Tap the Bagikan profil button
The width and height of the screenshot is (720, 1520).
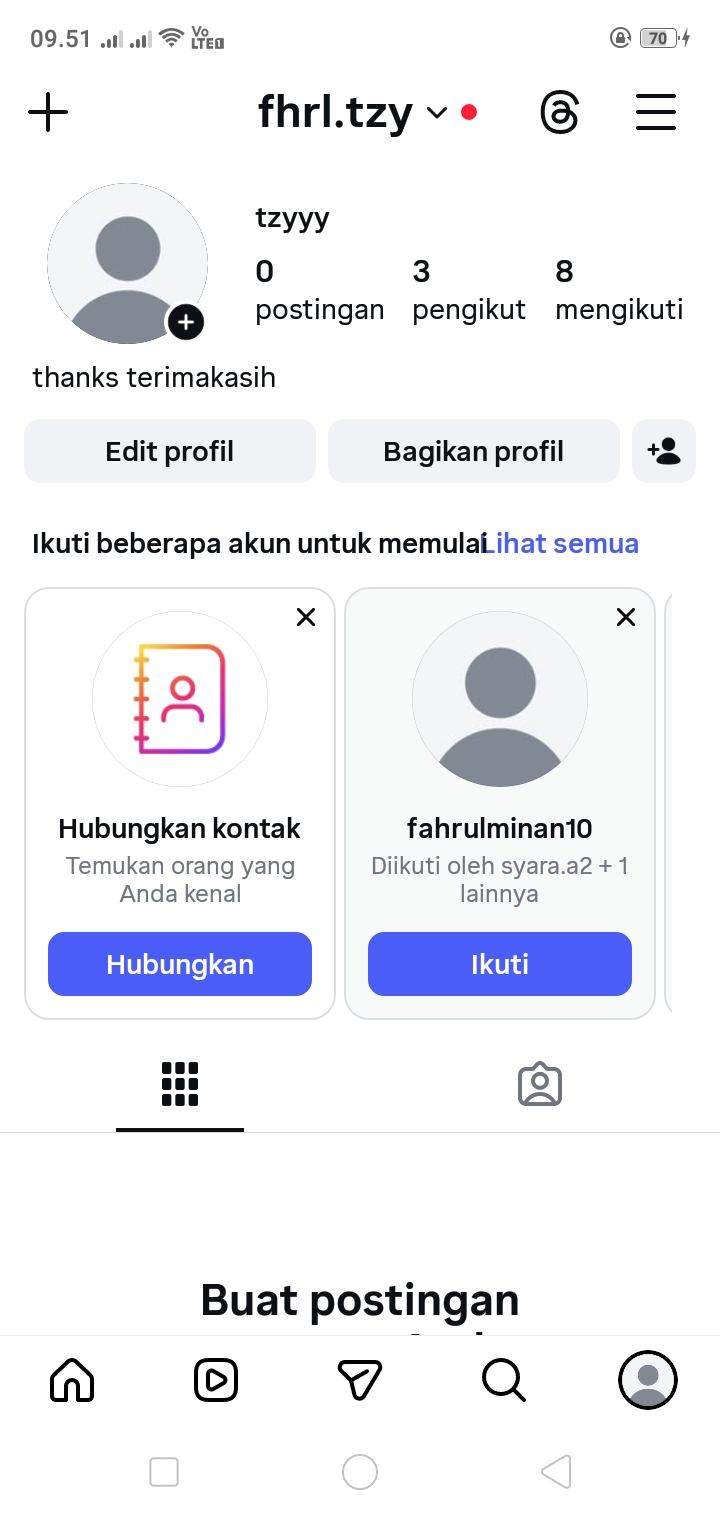tap(473, 451)
